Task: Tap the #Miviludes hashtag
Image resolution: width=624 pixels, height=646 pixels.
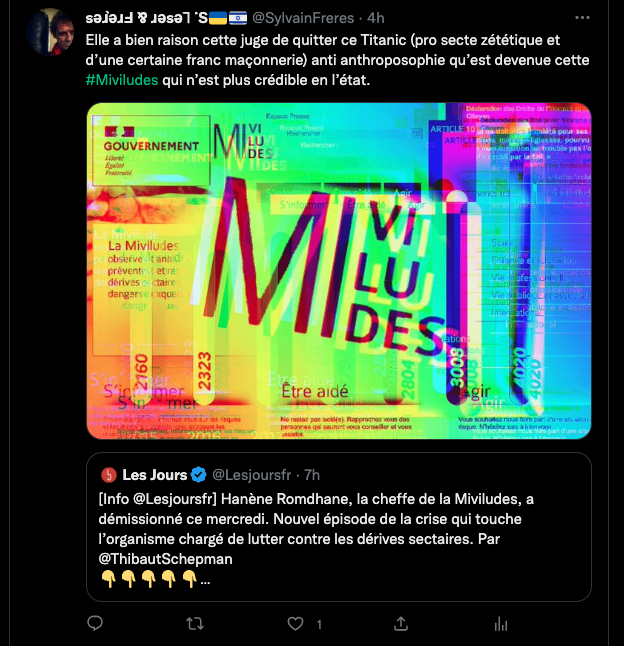Action: (x=121, y=80)
